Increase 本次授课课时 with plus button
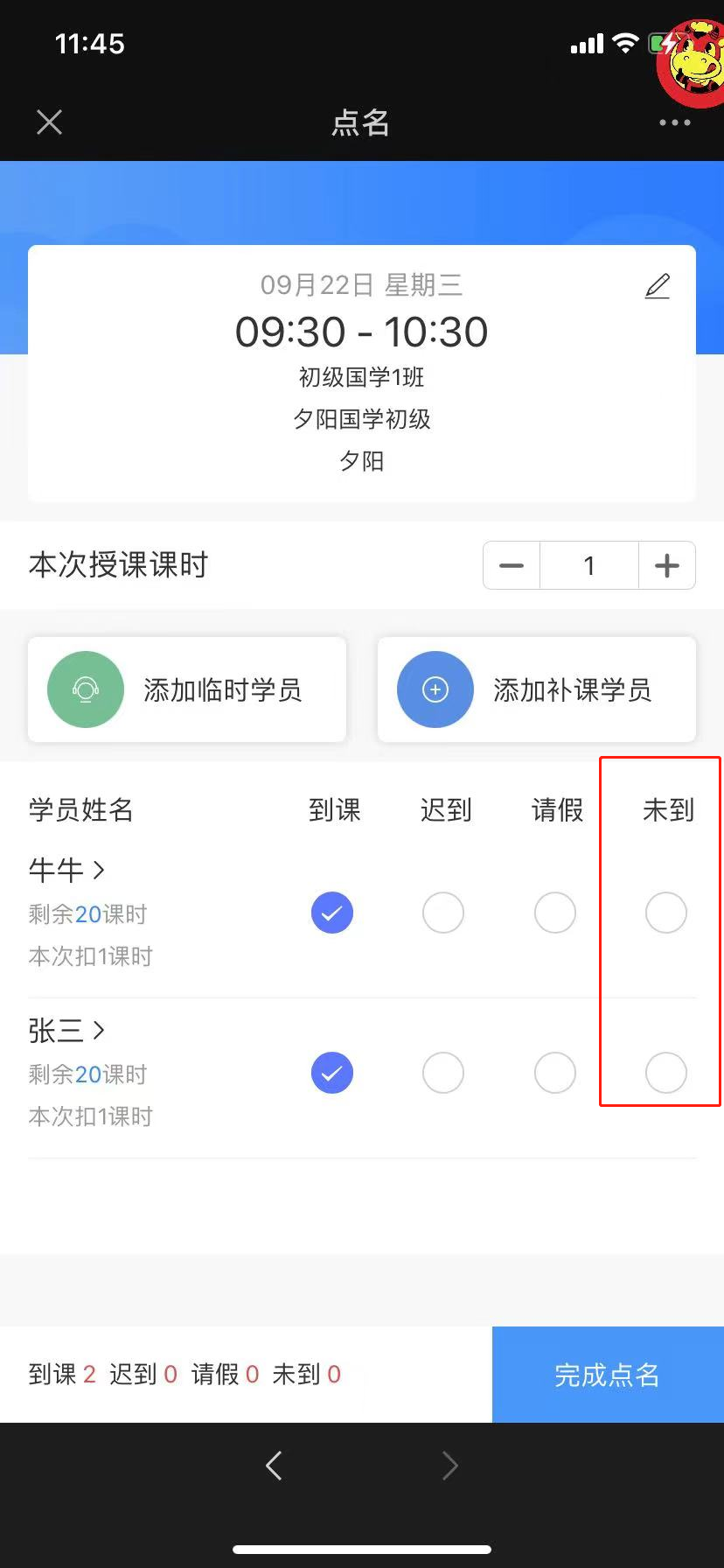Image resolution: width=724 pixels, height=1568 pixels. click(667, 566)
